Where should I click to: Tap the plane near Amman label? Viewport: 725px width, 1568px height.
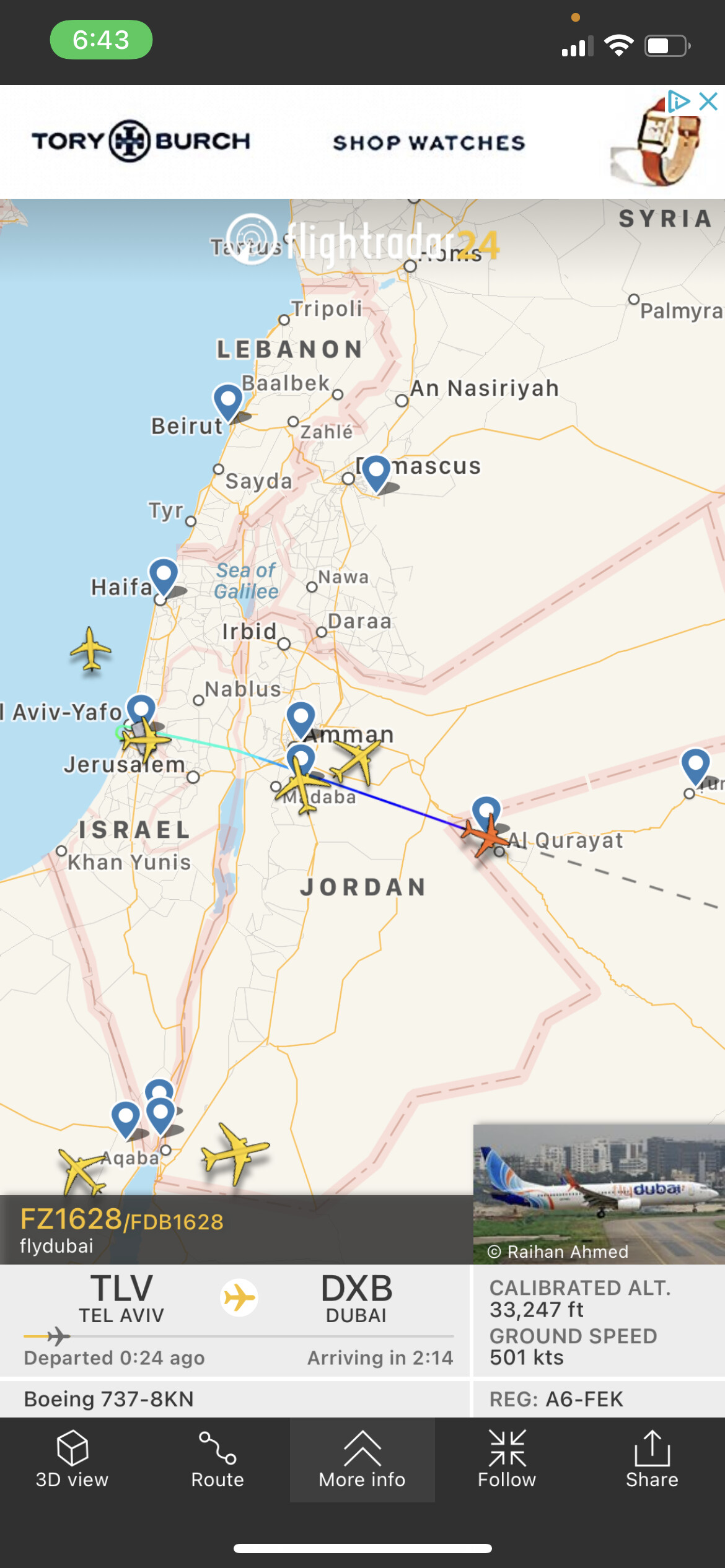(x=356, y=761)
